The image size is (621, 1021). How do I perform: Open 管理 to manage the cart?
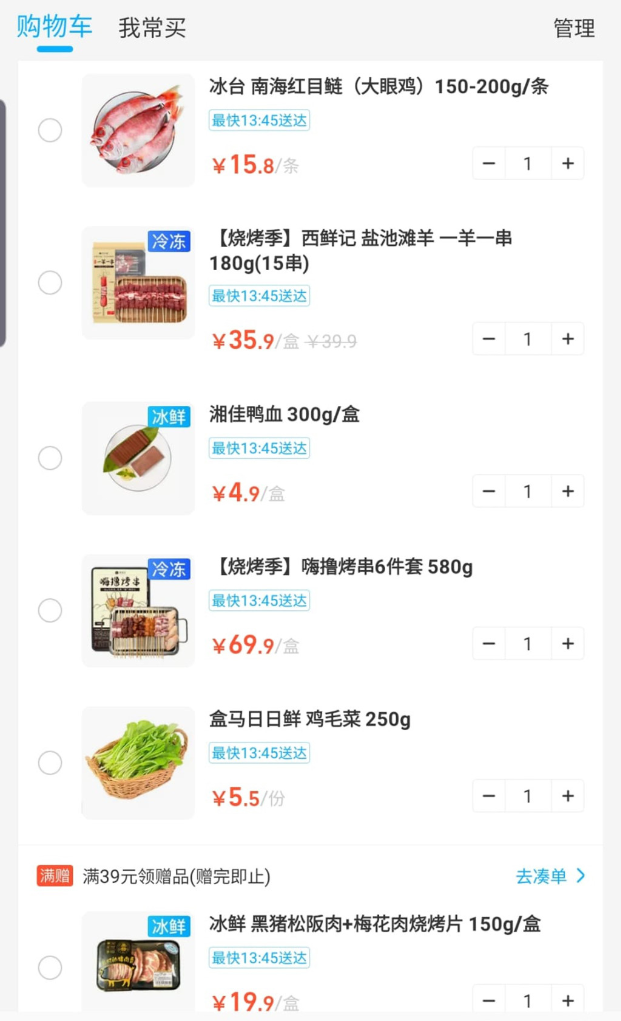pyautogui.click(x=574, y=28)
